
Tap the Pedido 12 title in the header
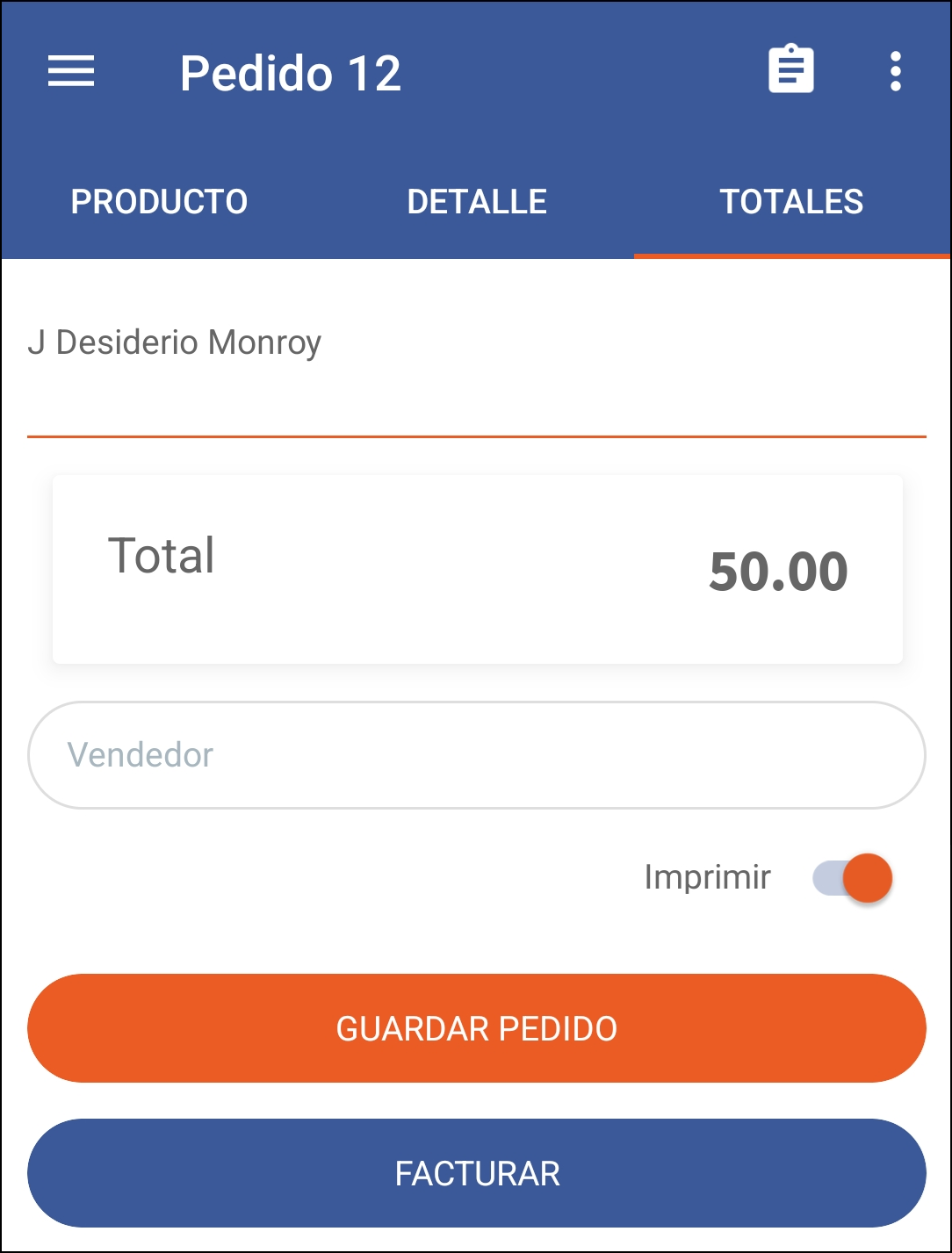[291, 74]
